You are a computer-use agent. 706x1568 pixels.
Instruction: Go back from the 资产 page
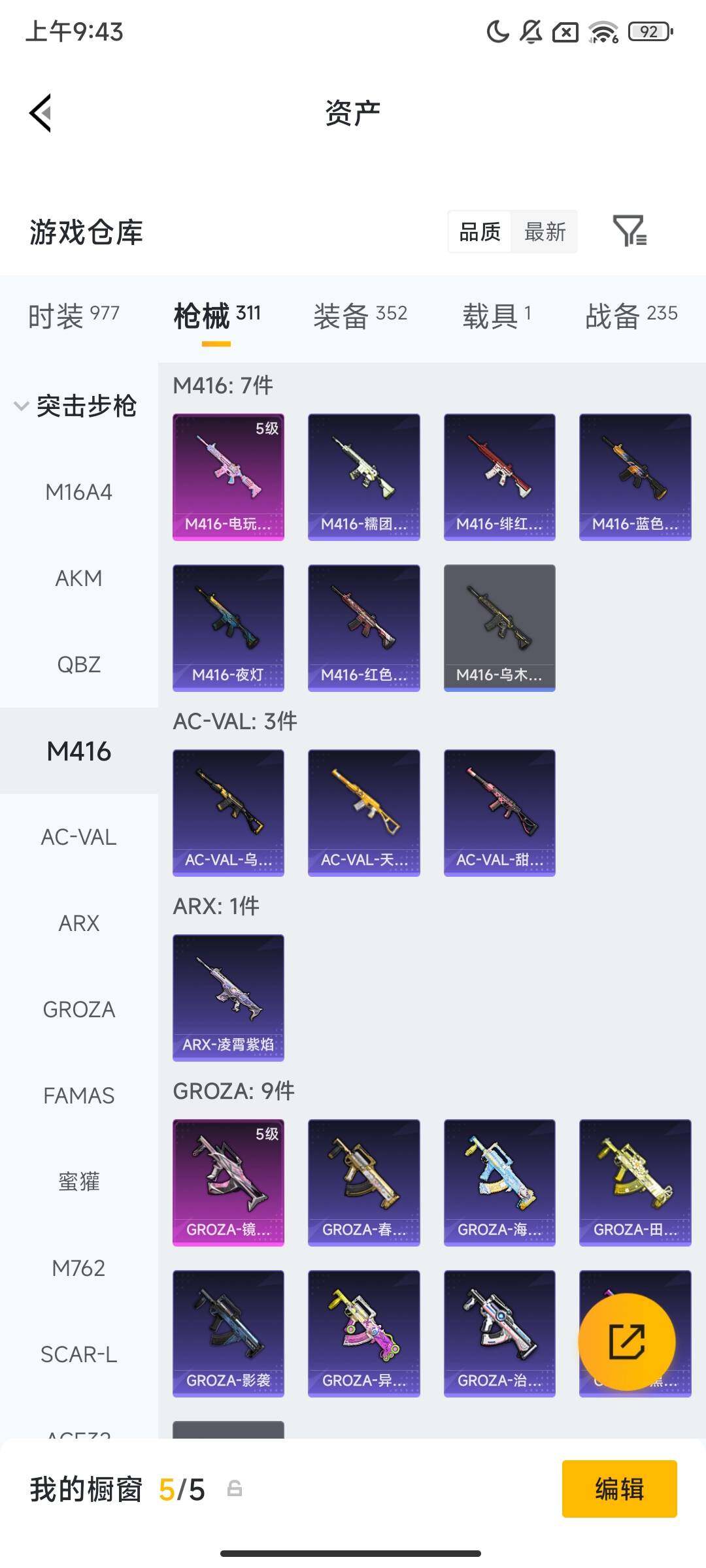pos(41,113)
